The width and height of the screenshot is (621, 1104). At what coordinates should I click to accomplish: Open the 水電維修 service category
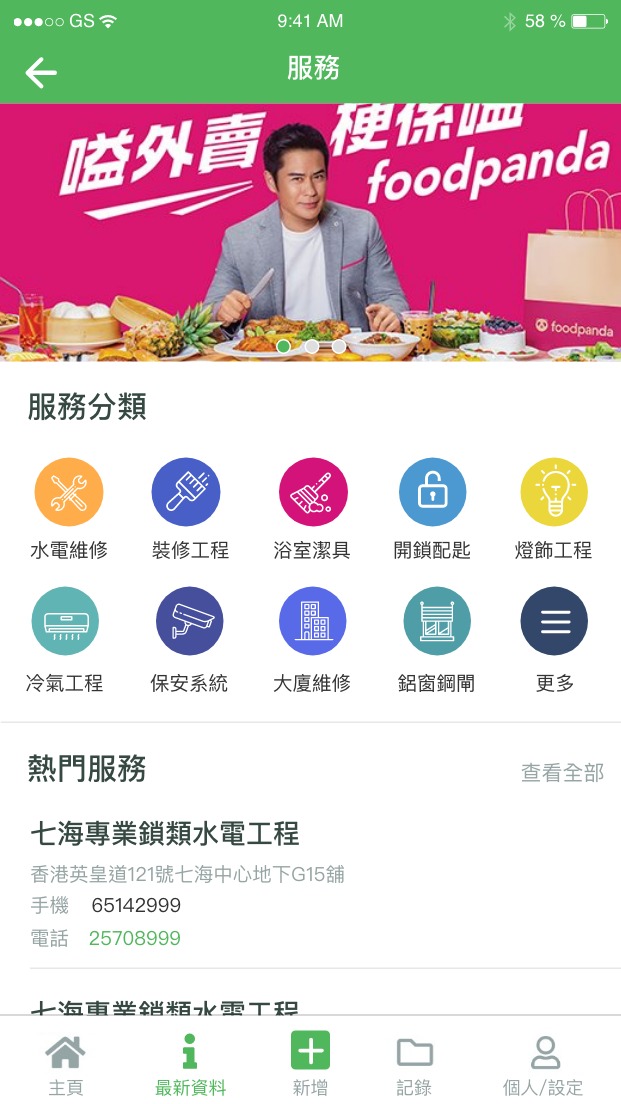(69, 493)
